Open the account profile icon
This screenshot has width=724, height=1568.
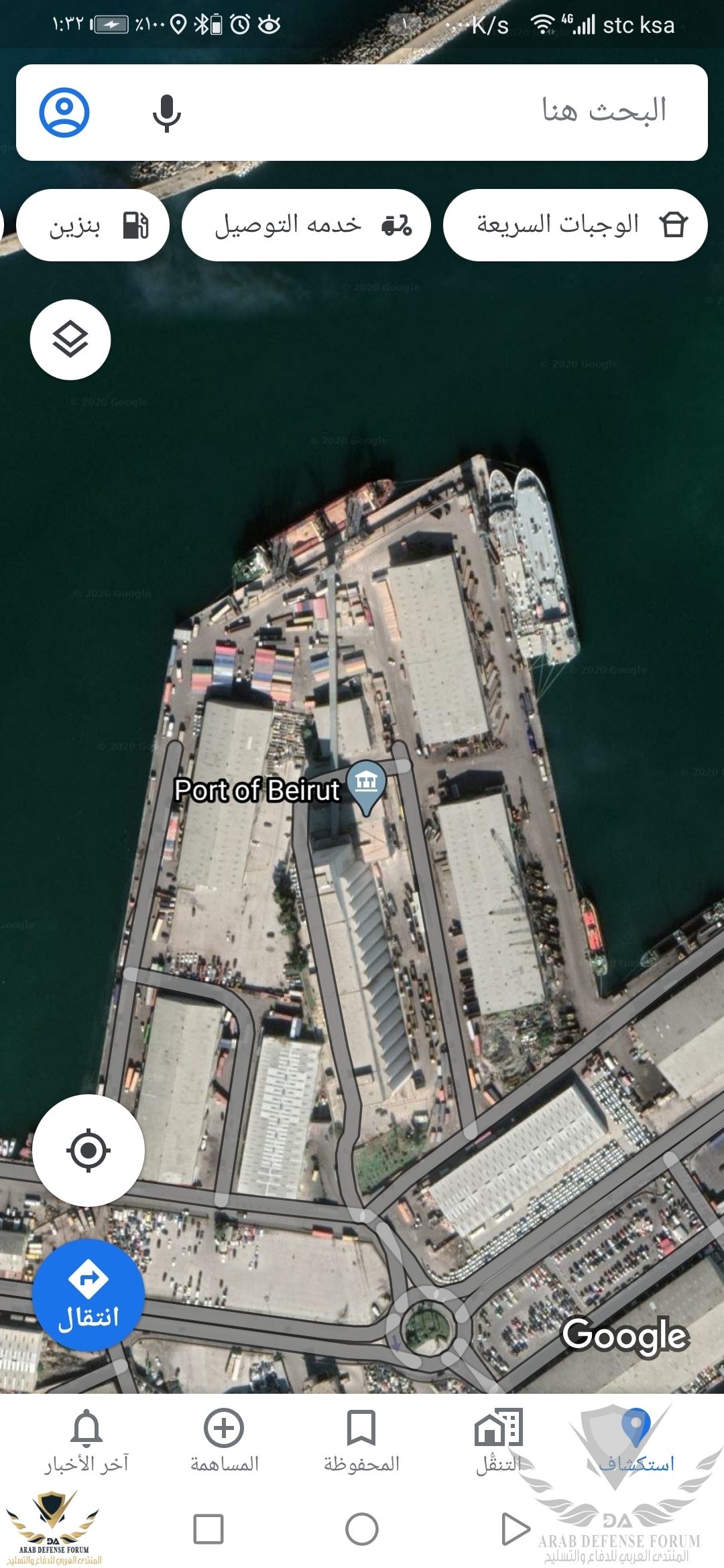pyautogui.click(x=64, y=113)
